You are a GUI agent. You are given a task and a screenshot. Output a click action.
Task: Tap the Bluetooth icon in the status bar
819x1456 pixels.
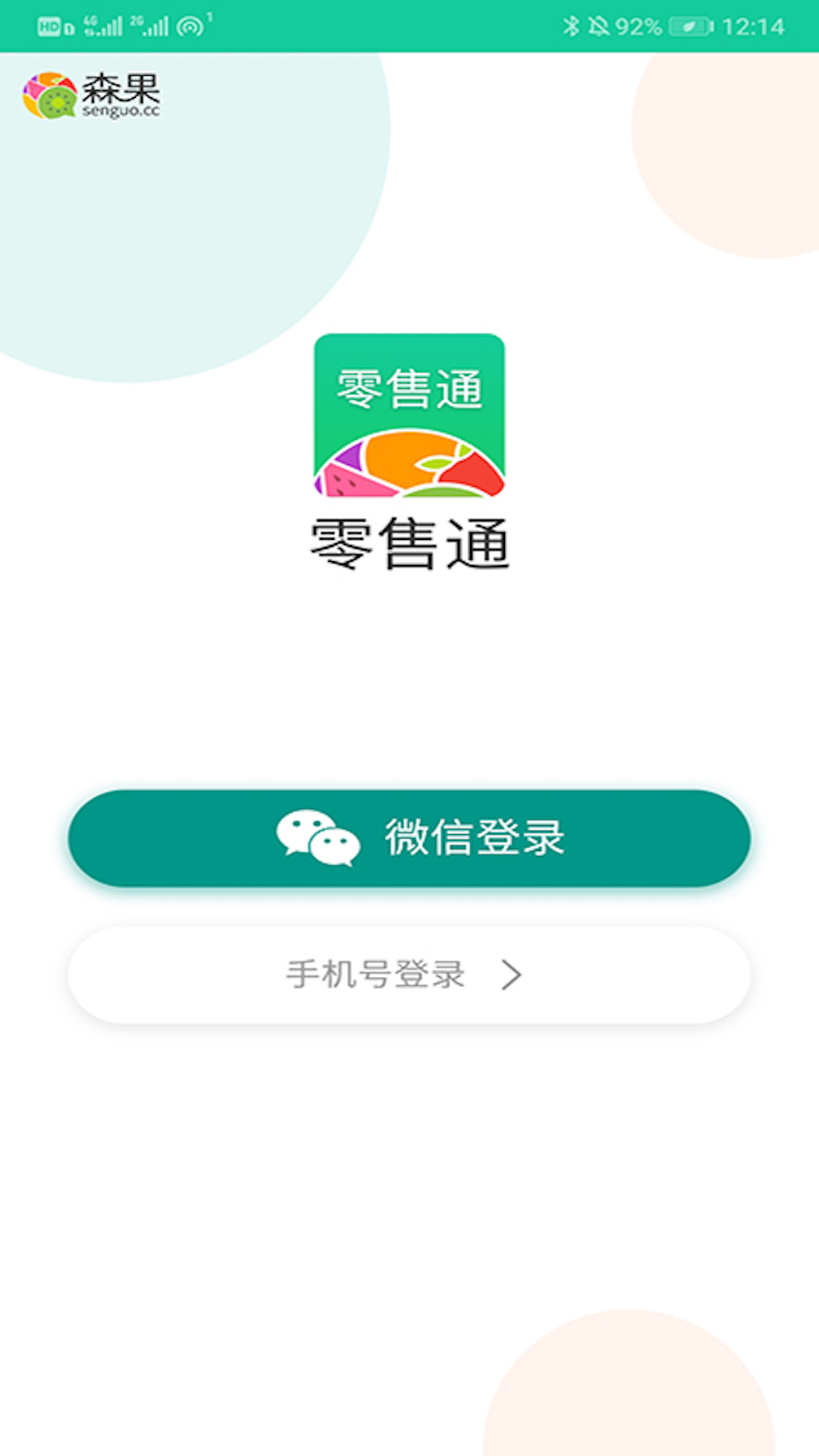[573, 24]
